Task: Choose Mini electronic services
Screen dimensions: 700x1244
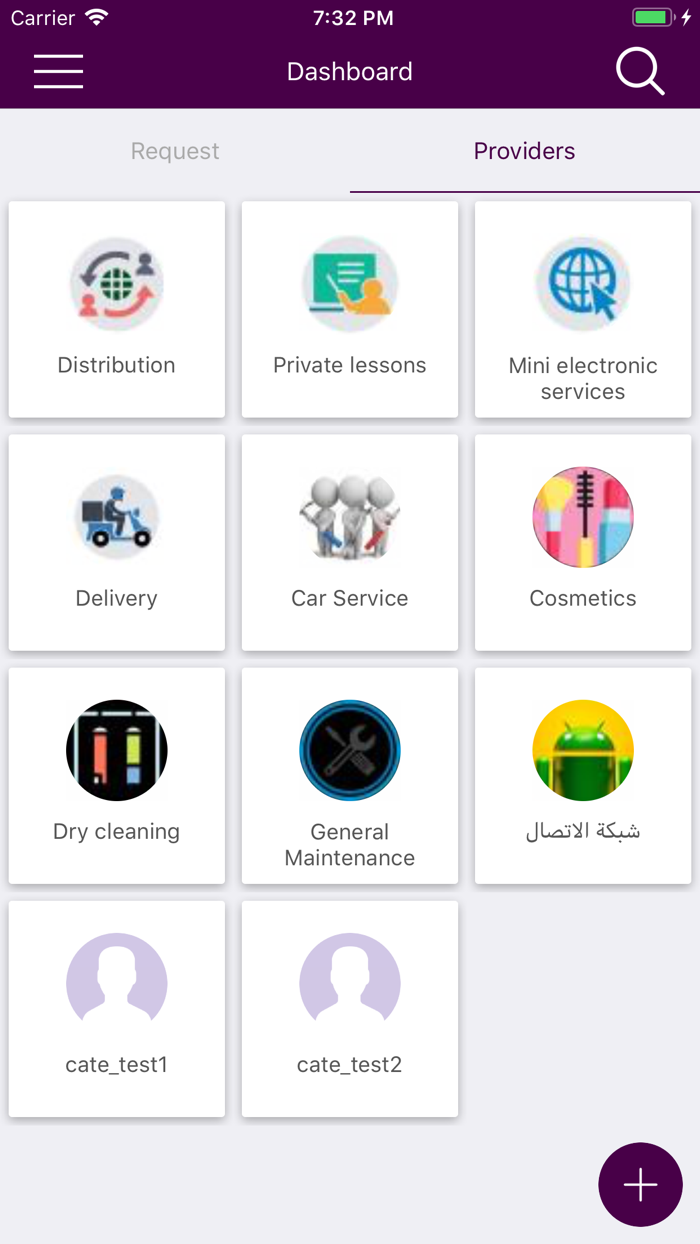Action: click(583, 310)
